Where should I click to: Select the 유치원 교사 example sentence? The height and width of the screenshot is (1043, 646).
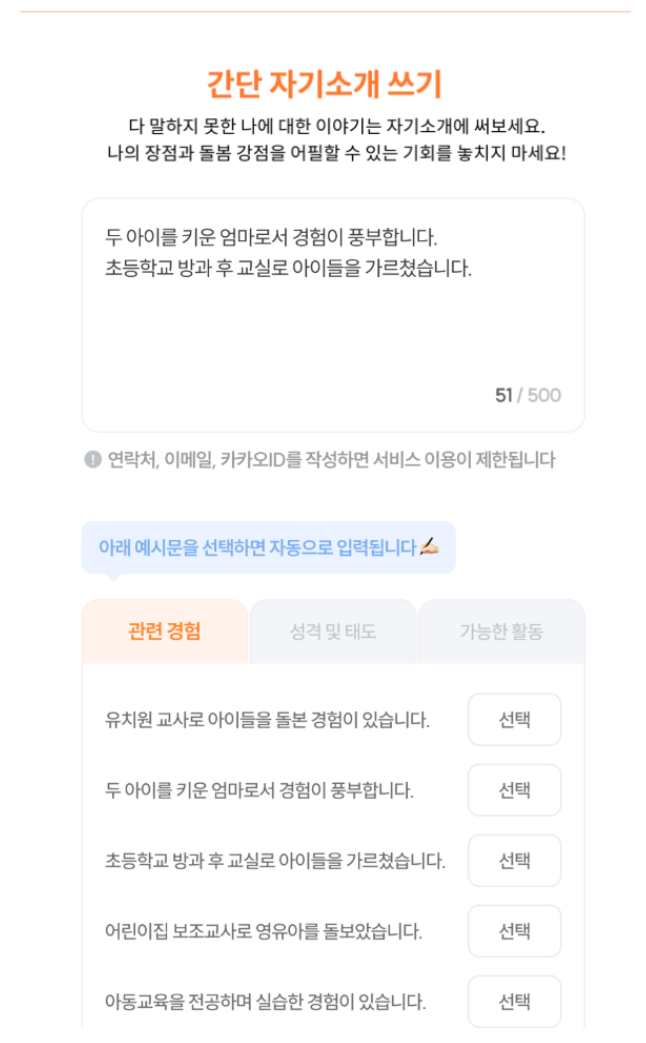pos(514,720)
